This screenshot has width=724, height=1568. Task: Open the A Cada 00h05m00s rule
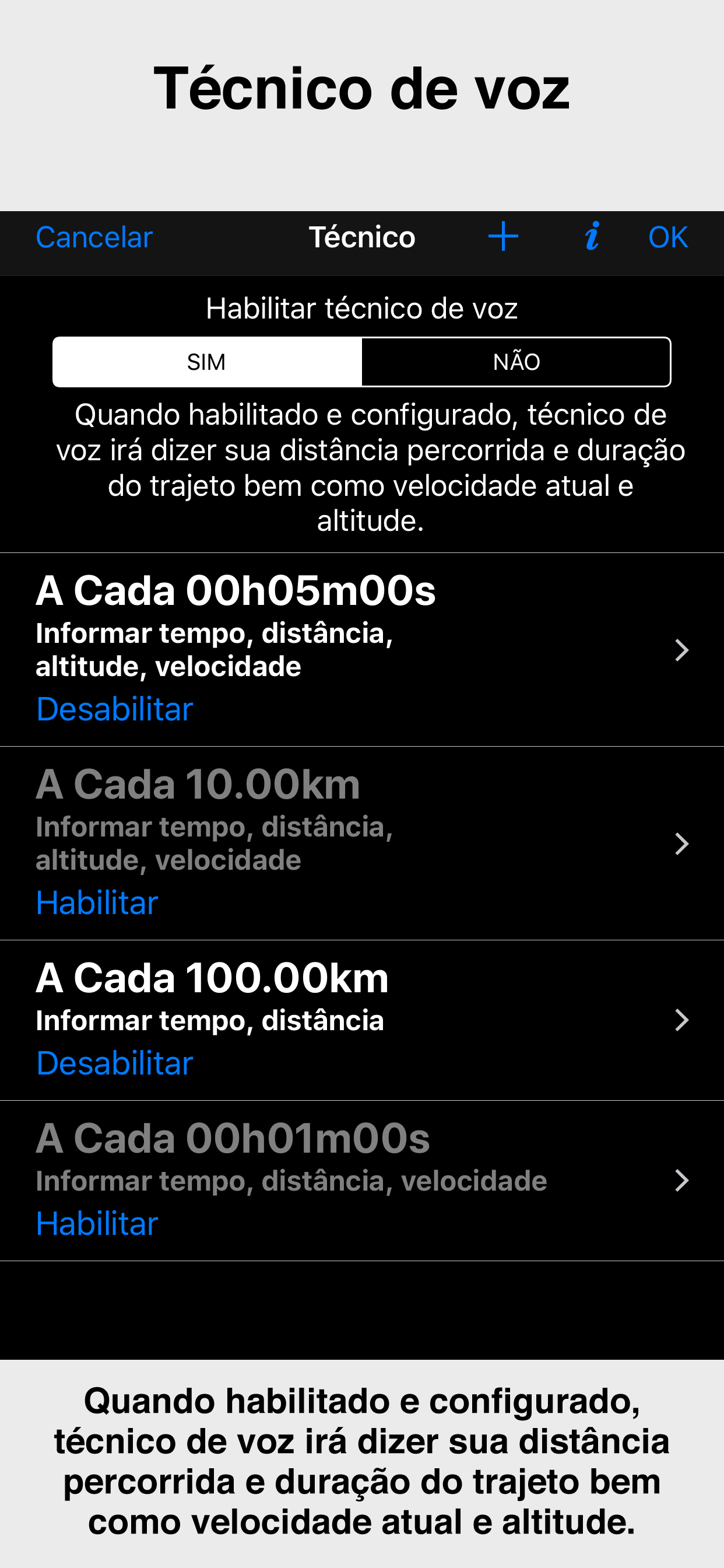tap(362, 649)
